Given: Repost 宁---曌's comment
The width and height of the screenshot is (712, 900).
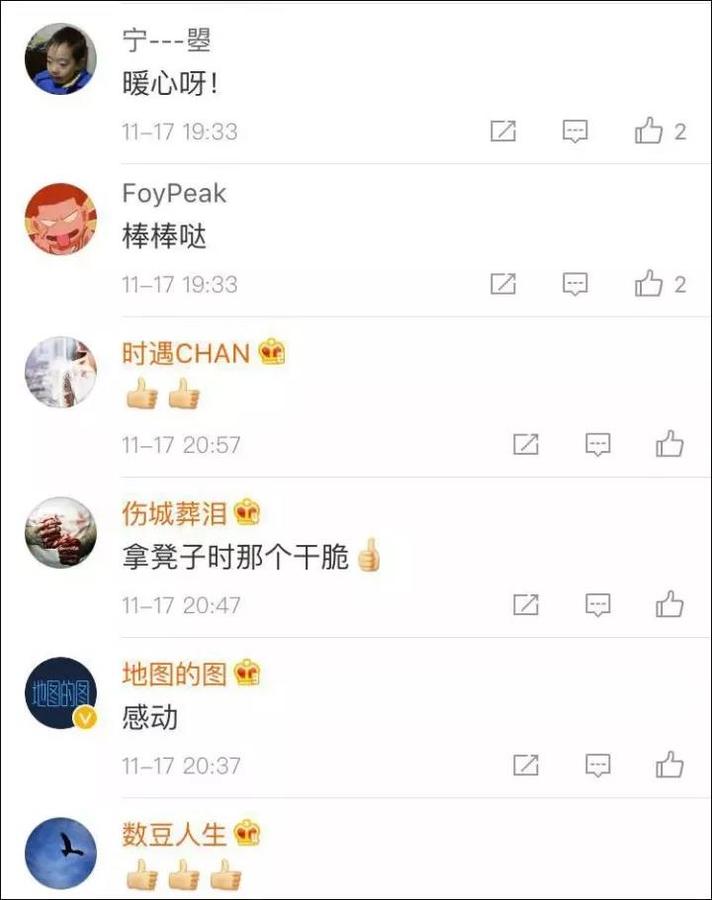Looking at the screenshot, I should (503, 131).
